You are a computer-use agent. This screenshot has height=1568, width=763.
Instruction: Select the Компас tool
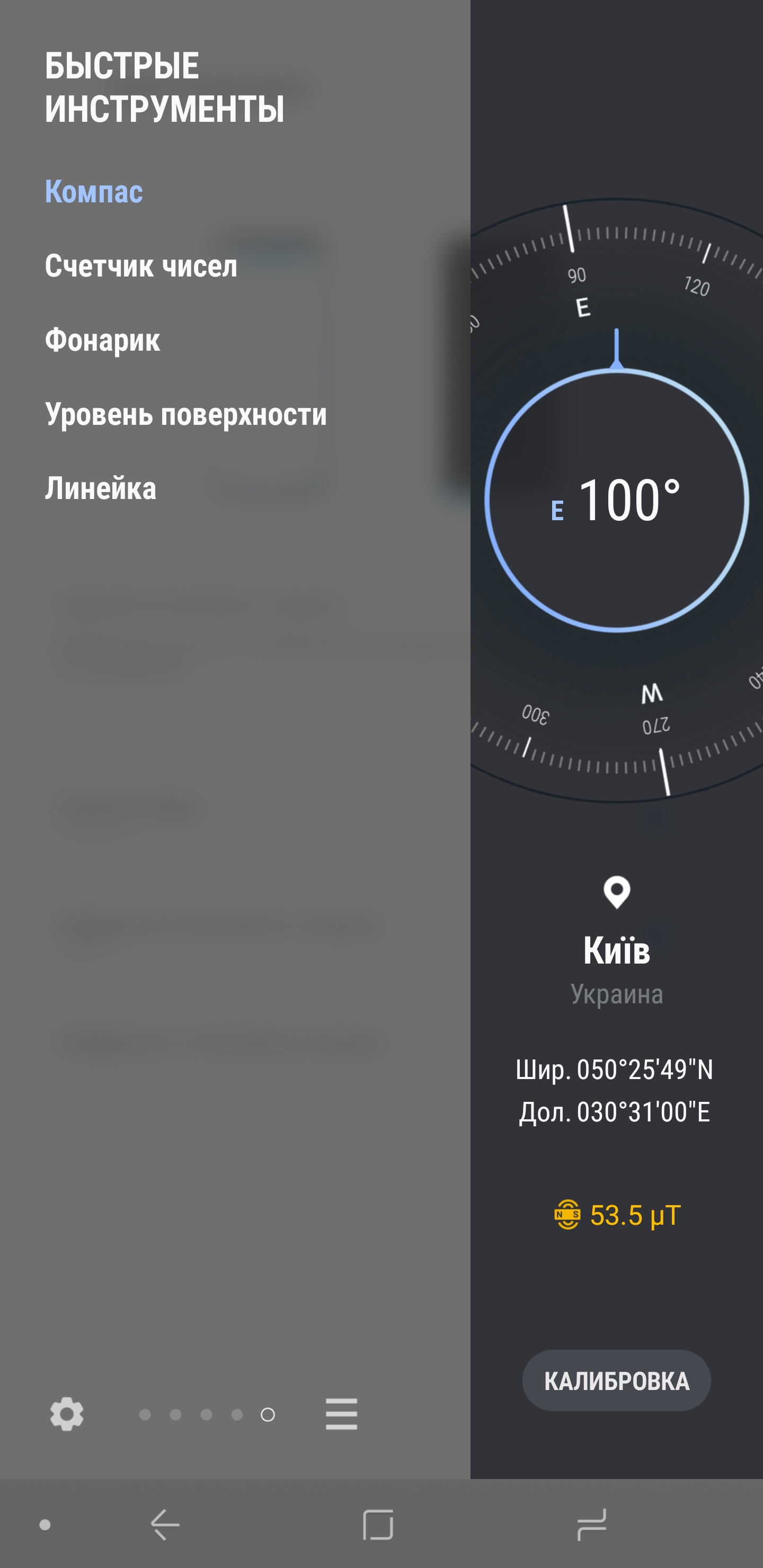pyautogui.click(x=94, y=192)
